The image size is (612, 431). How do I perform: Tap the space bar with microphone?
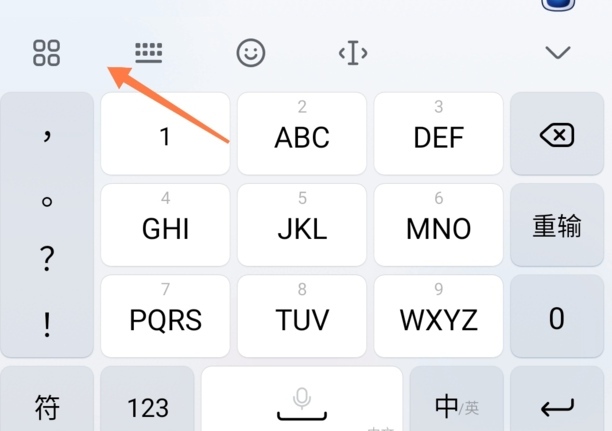click(x=302, y=402)
